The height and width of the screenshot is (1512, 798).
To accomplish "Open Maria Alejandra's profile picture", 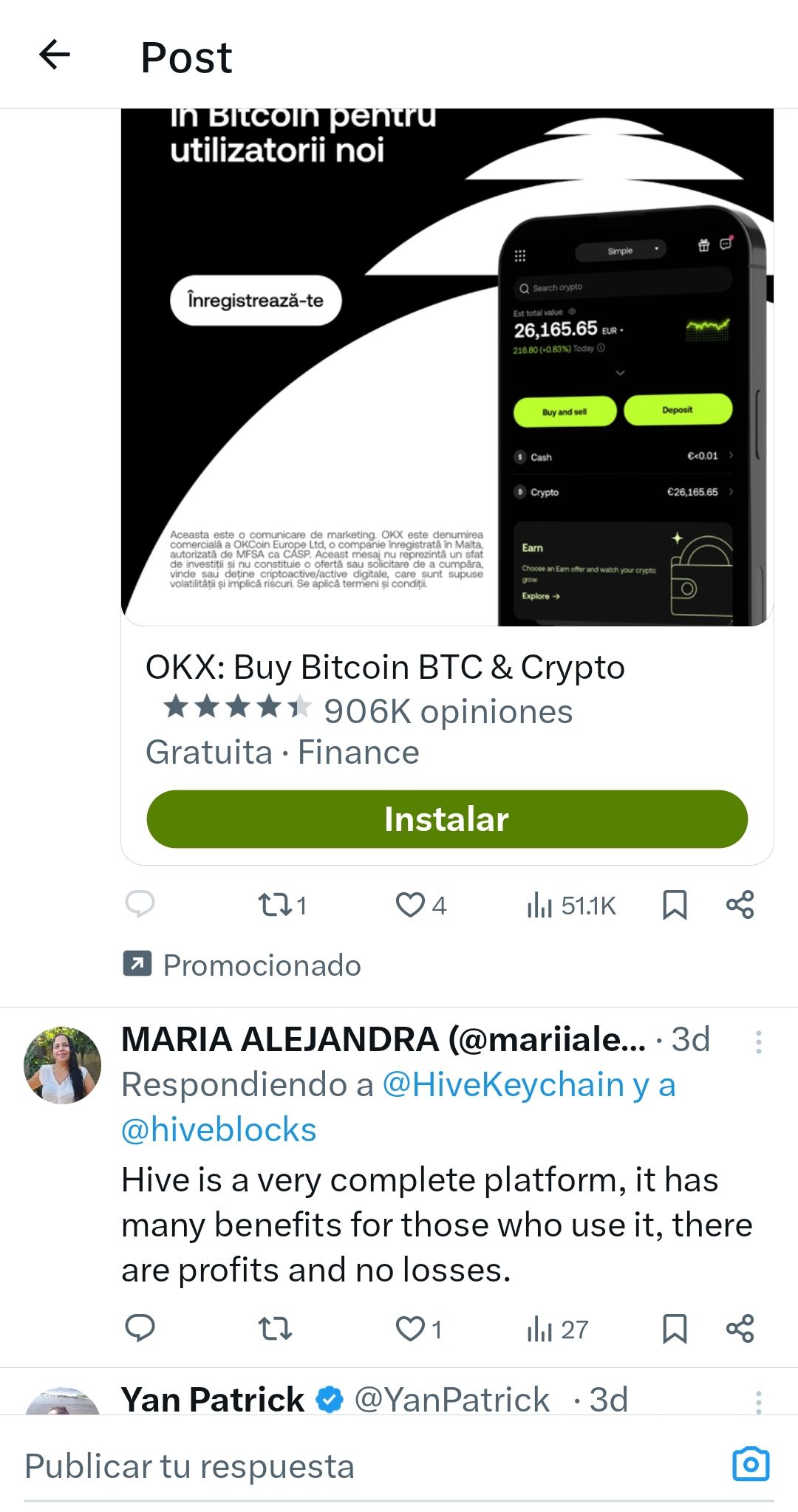I will pos(63,1064).
